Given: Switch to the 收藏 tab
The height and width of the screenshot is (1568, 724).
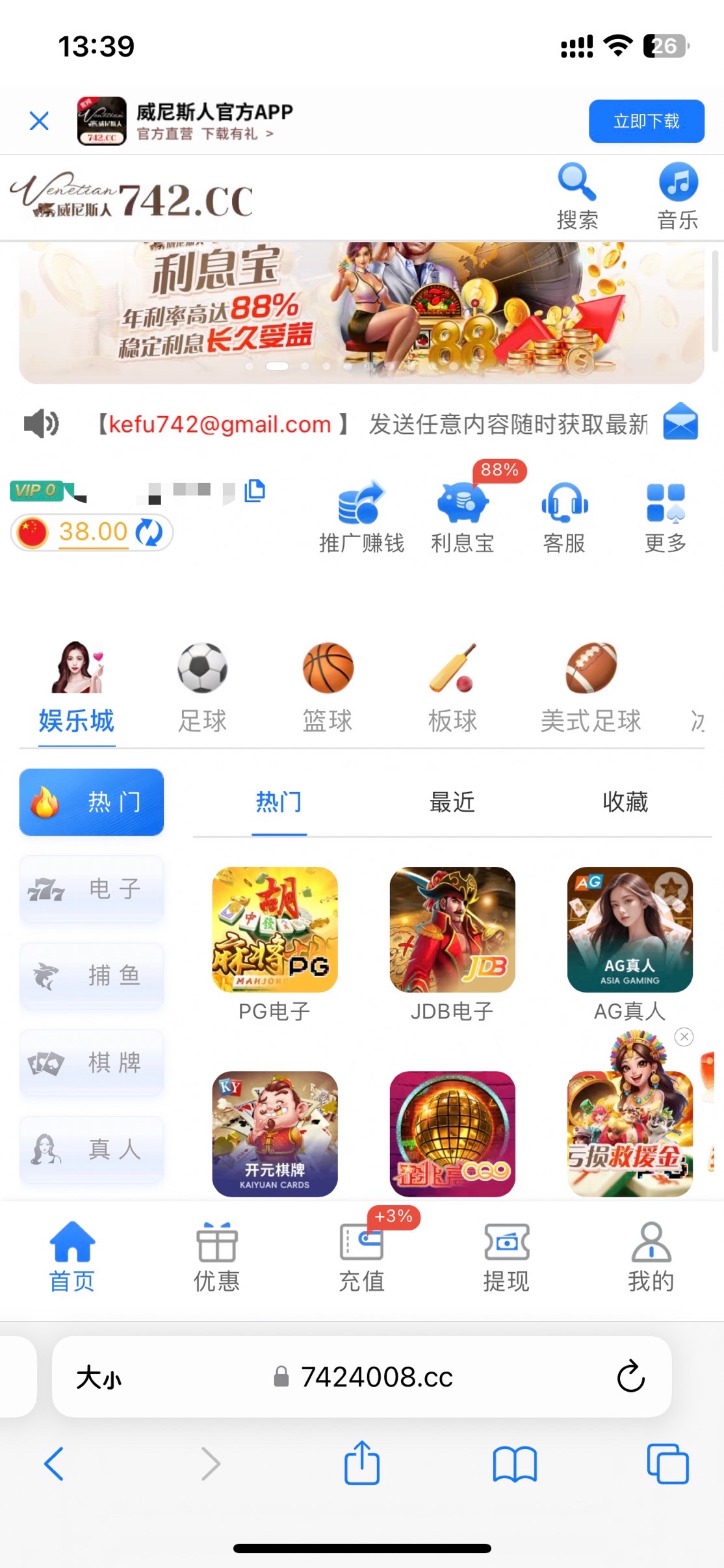Looking at the screenshot, I should click(625, 803).
